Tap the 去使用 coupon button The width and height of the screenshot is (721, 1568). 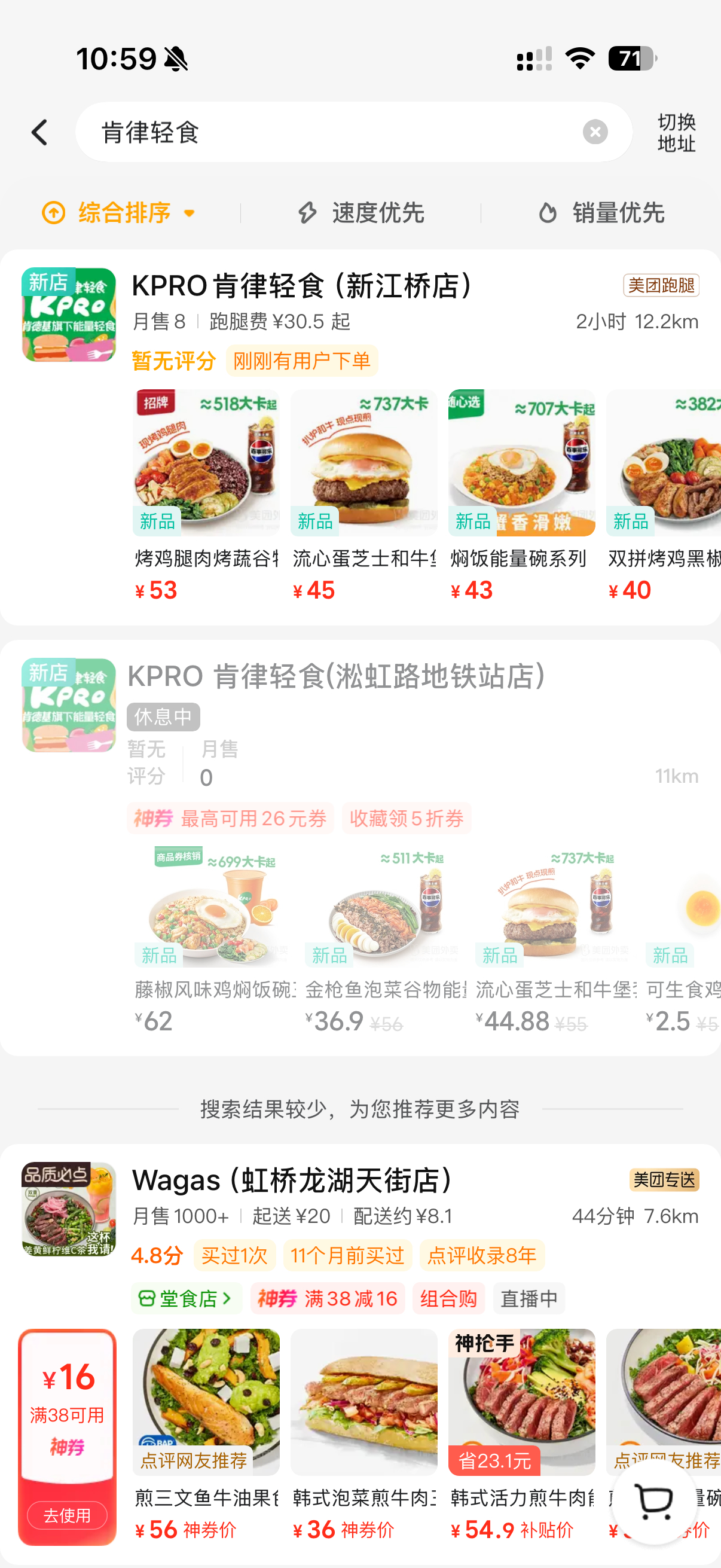point(67,1515)
